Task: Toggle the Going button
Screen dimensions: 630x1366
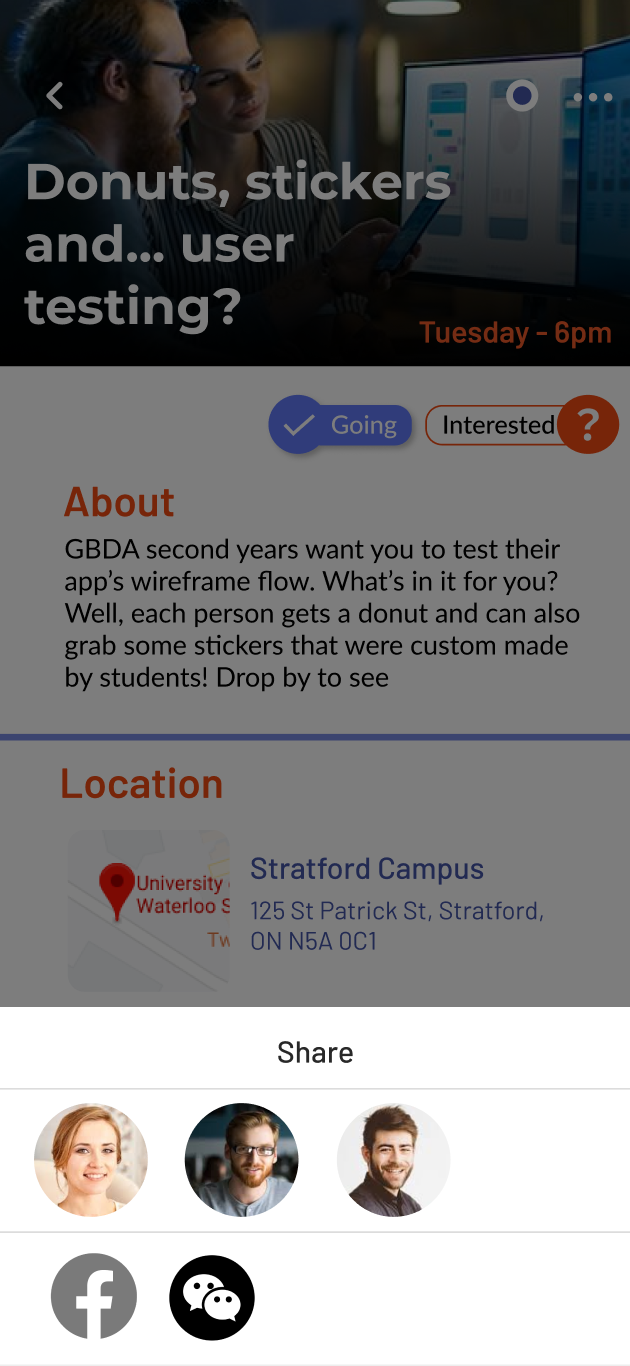Action: pos(341,425)
